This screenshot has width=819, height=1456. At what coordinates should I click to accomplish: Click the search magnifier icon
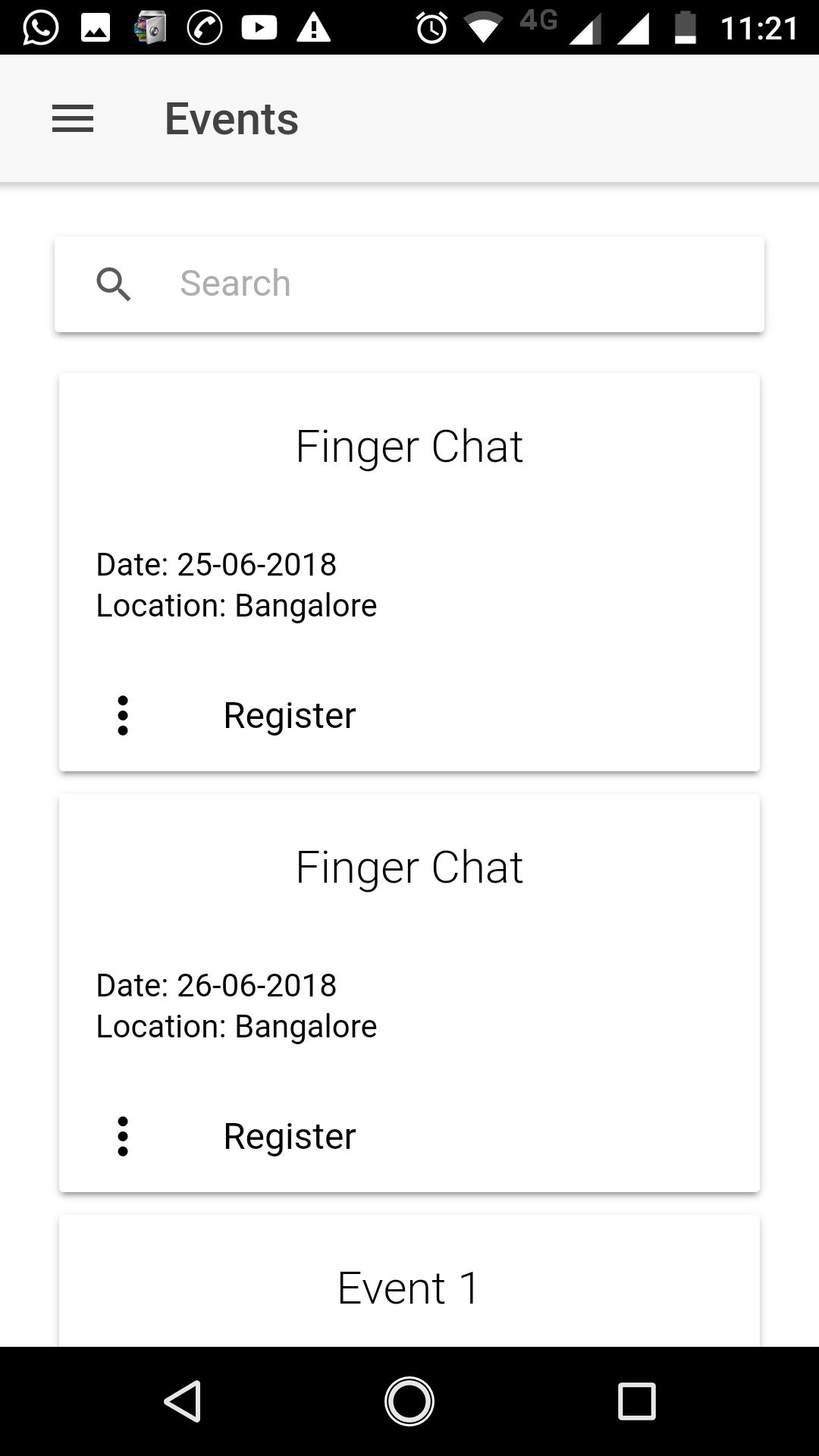tap(114, 284)
